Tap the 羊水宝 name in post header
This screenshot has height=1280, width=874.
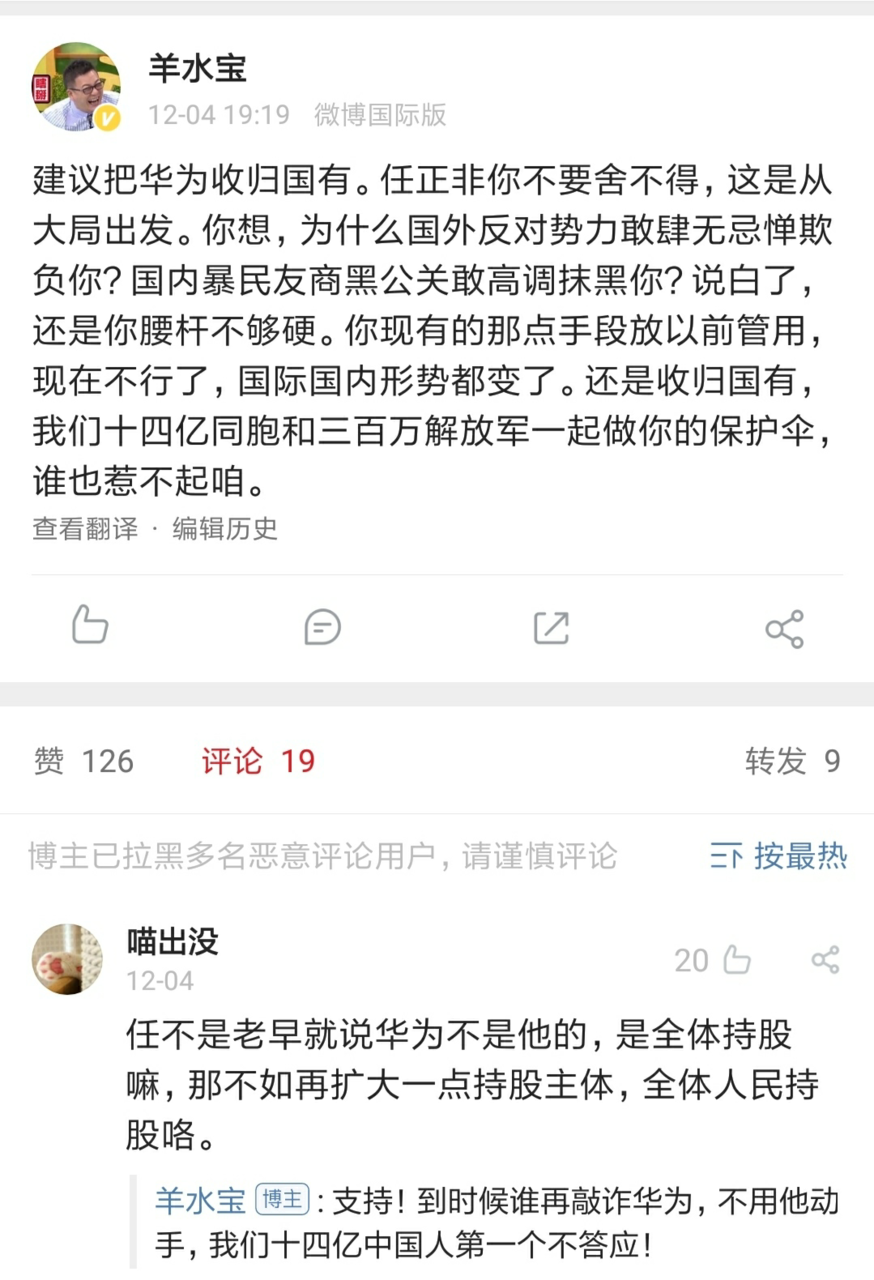coord(197,69)
